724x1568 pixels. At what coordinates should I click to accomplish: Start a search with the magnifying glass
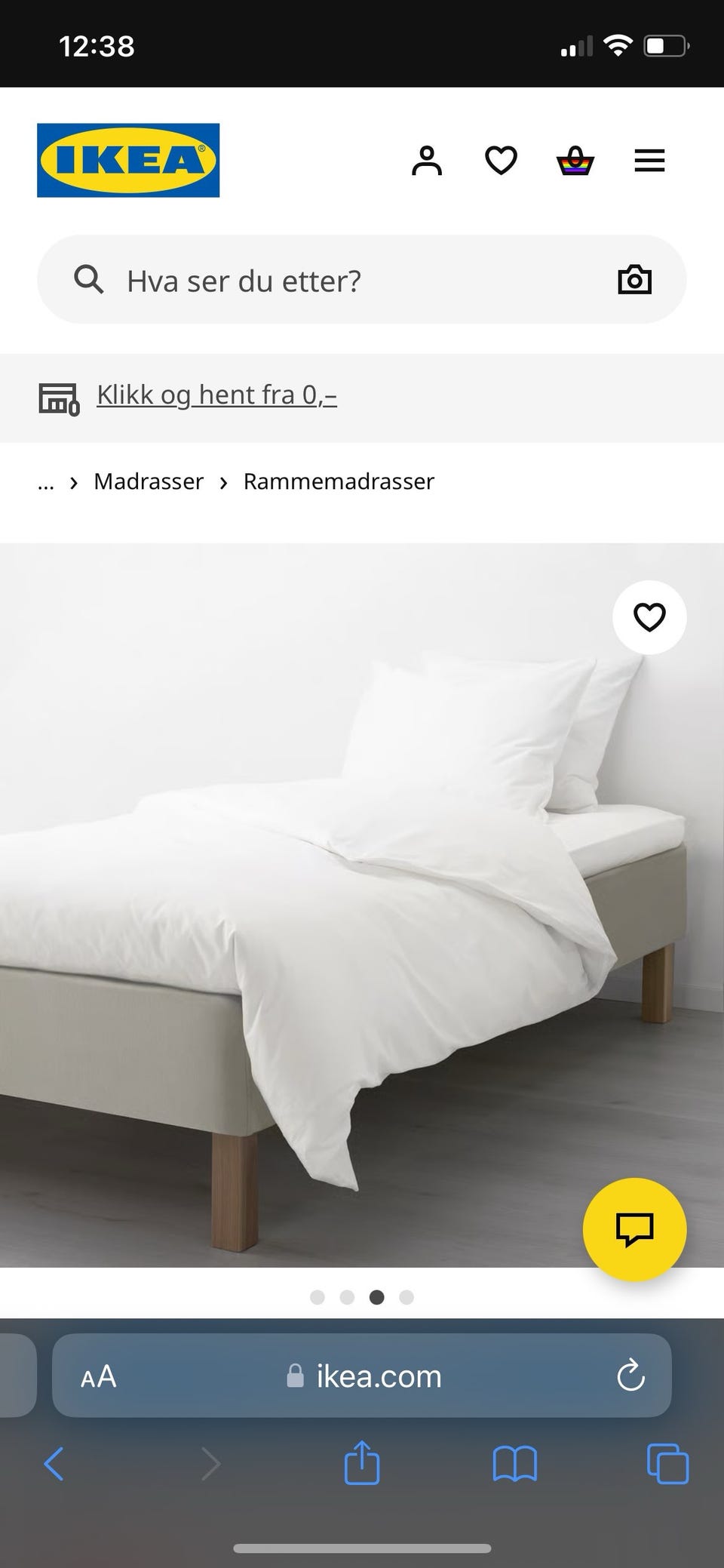[x=88, y=279]
